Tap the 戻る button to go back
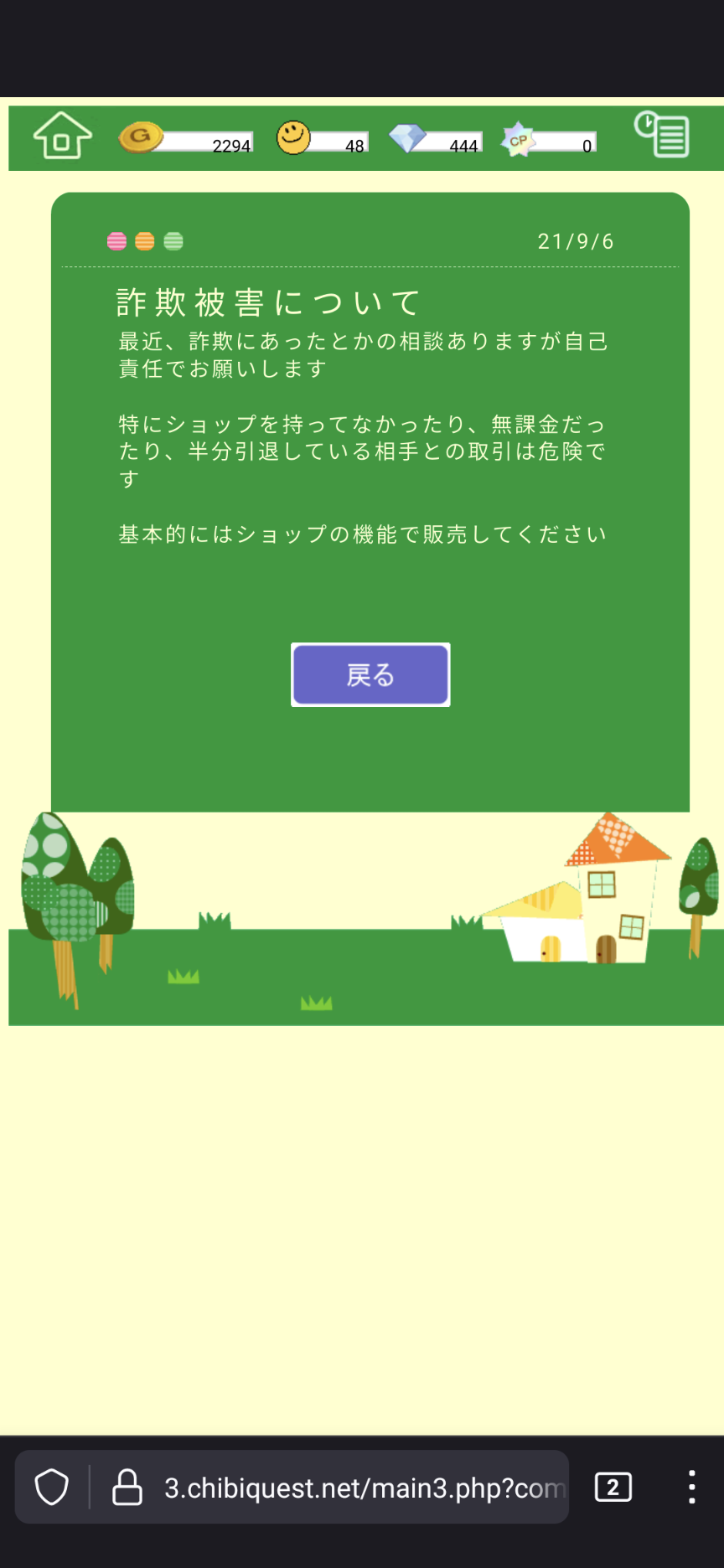The width and height of the screenshot is (724, 1568). (370, 675)
